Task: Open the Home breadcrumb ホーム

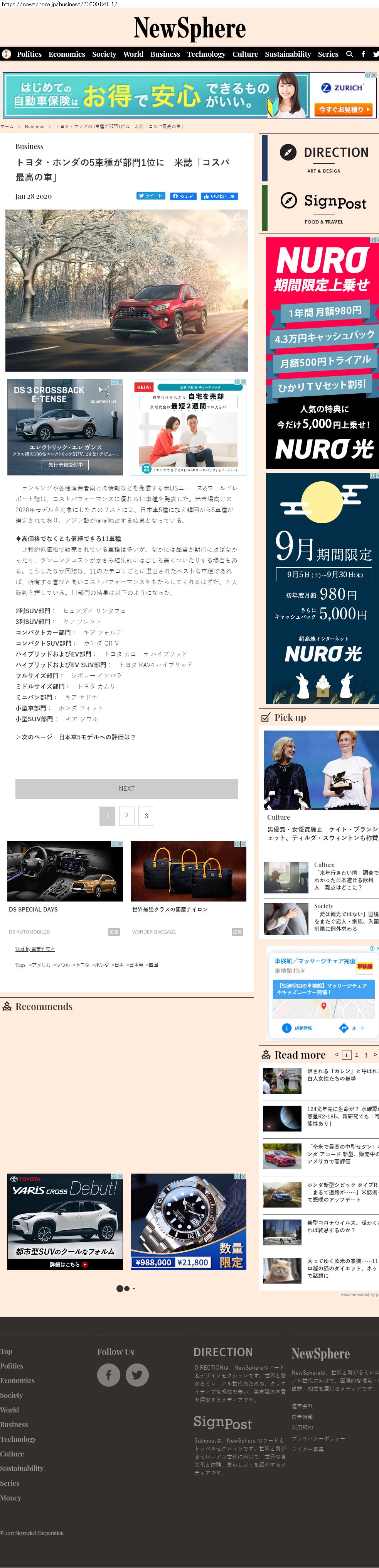Action: pos(7,127)
